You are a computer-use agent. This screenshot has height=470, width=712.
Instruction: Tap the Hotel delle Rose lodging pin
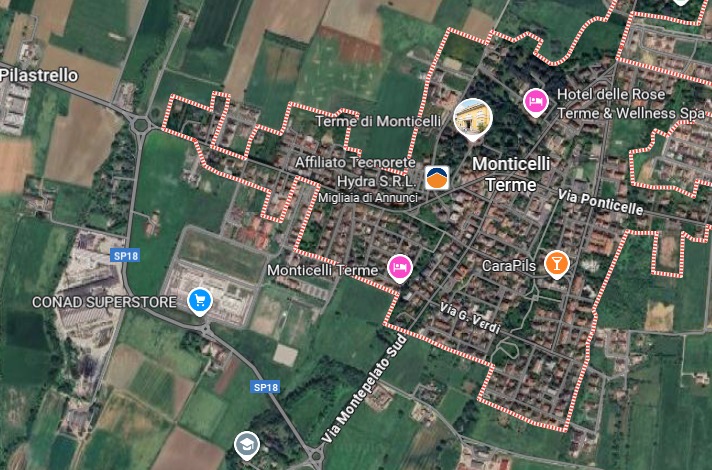point(536,100)
